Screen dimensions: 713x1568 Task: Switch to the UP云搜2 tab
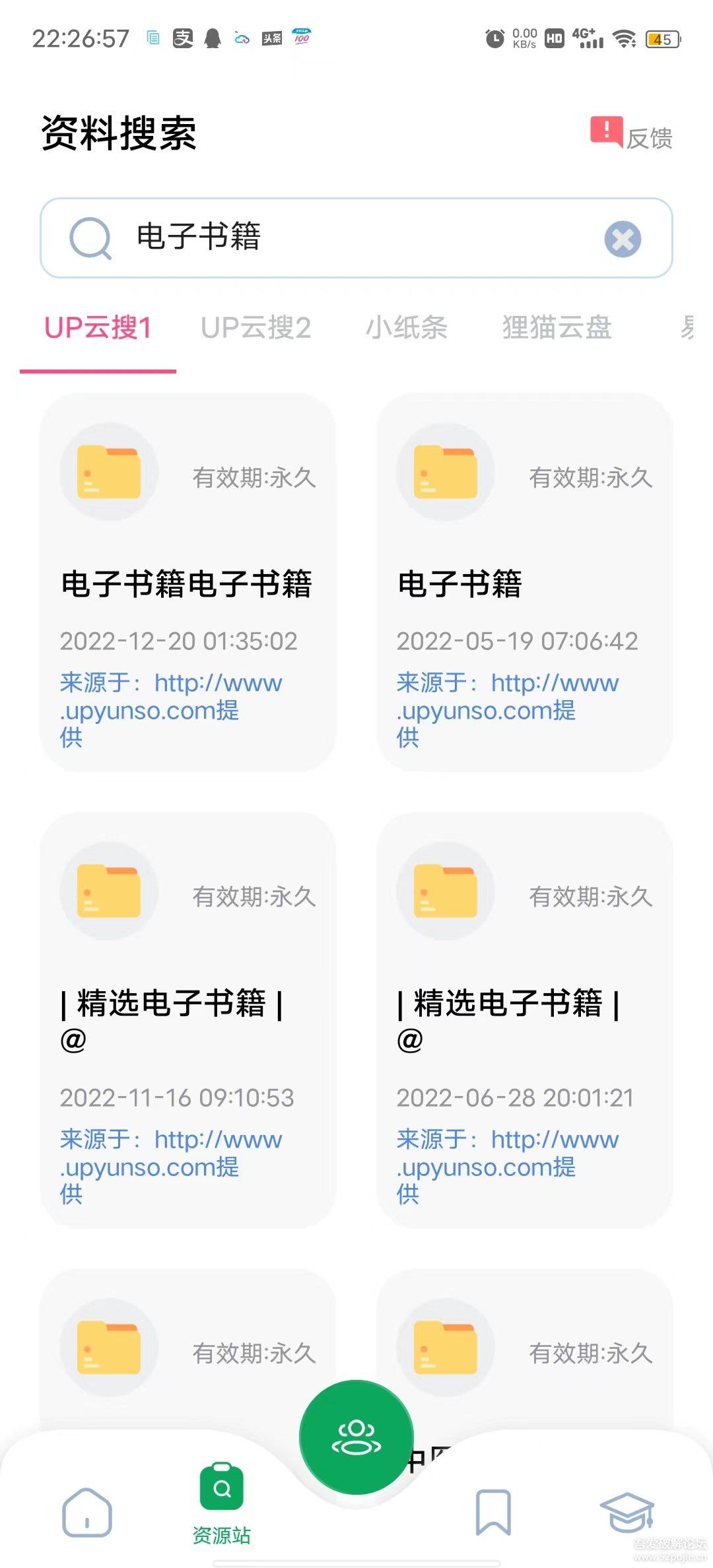tap(257, 328)
